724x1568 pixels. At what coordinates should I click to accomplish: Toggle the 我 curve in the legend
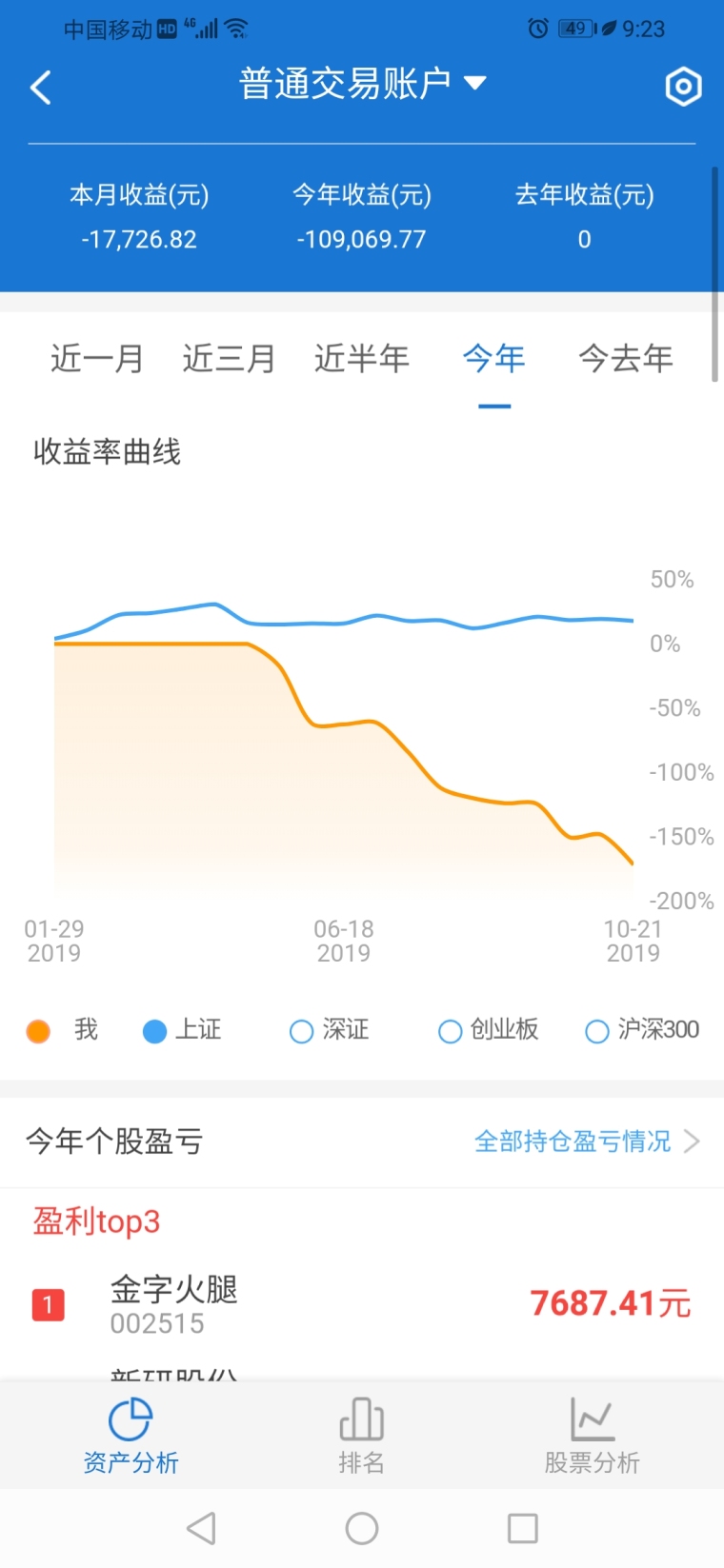pos(63,1030)
